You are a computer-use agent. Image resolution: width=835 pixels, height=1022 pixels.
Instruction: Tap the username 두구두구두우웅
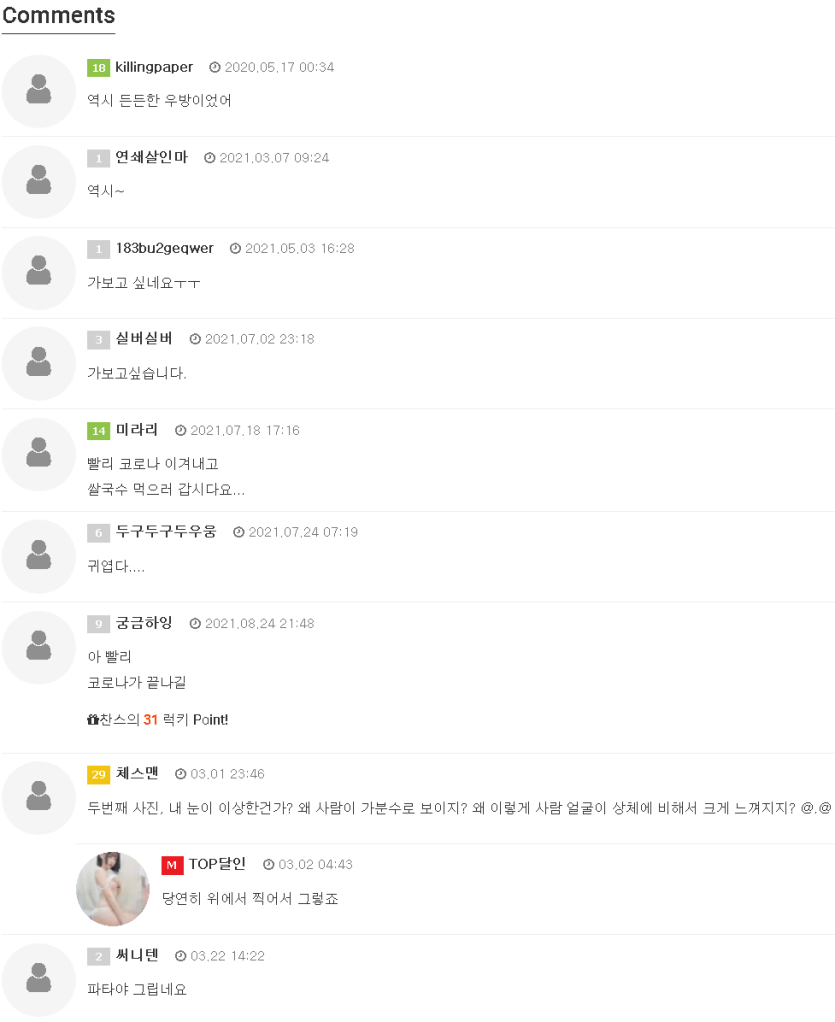pos(166,532)
